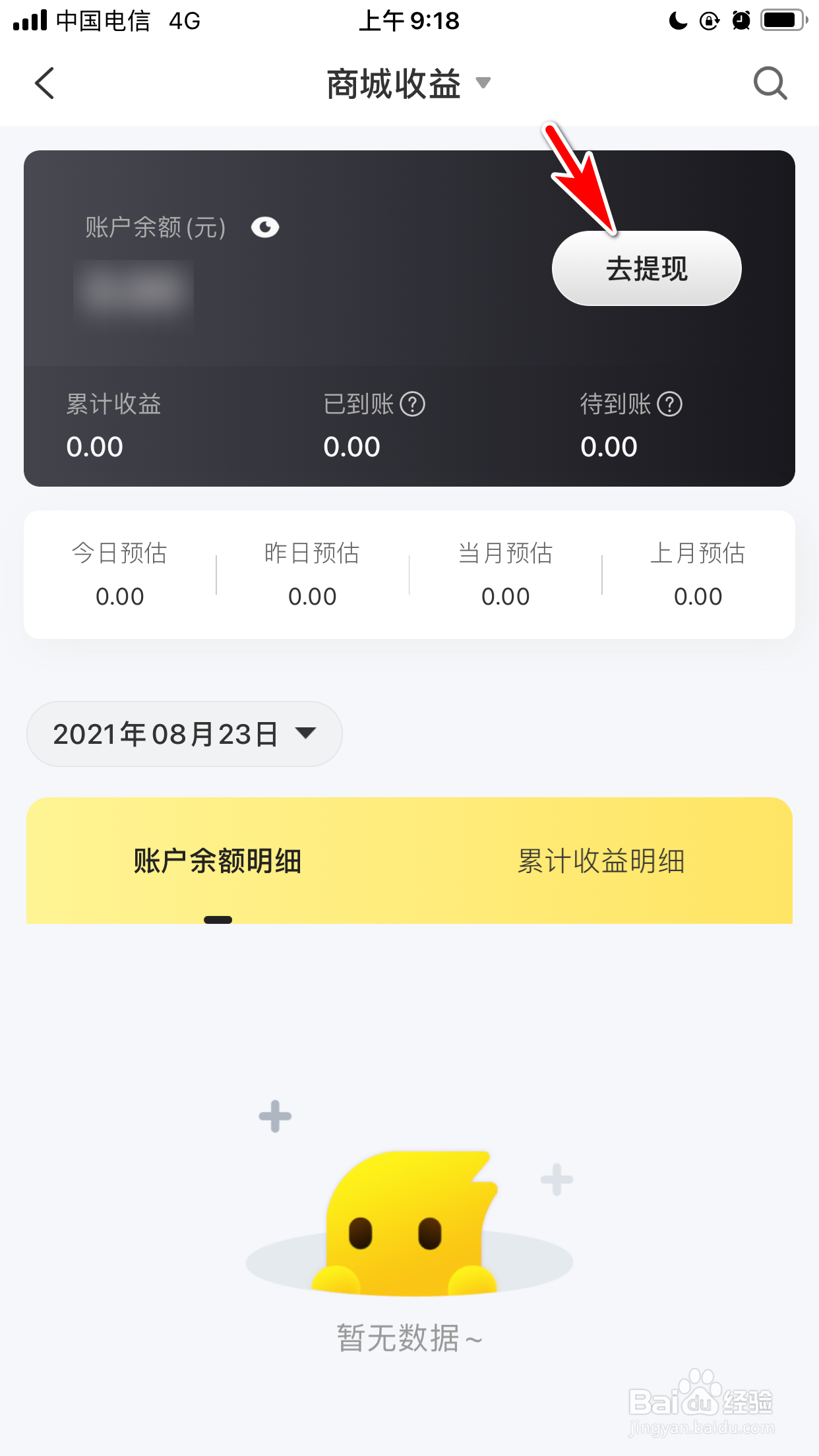Select the 账户余额明细 tab
This screenshot has height=1456, width=819.
point(218,861)
